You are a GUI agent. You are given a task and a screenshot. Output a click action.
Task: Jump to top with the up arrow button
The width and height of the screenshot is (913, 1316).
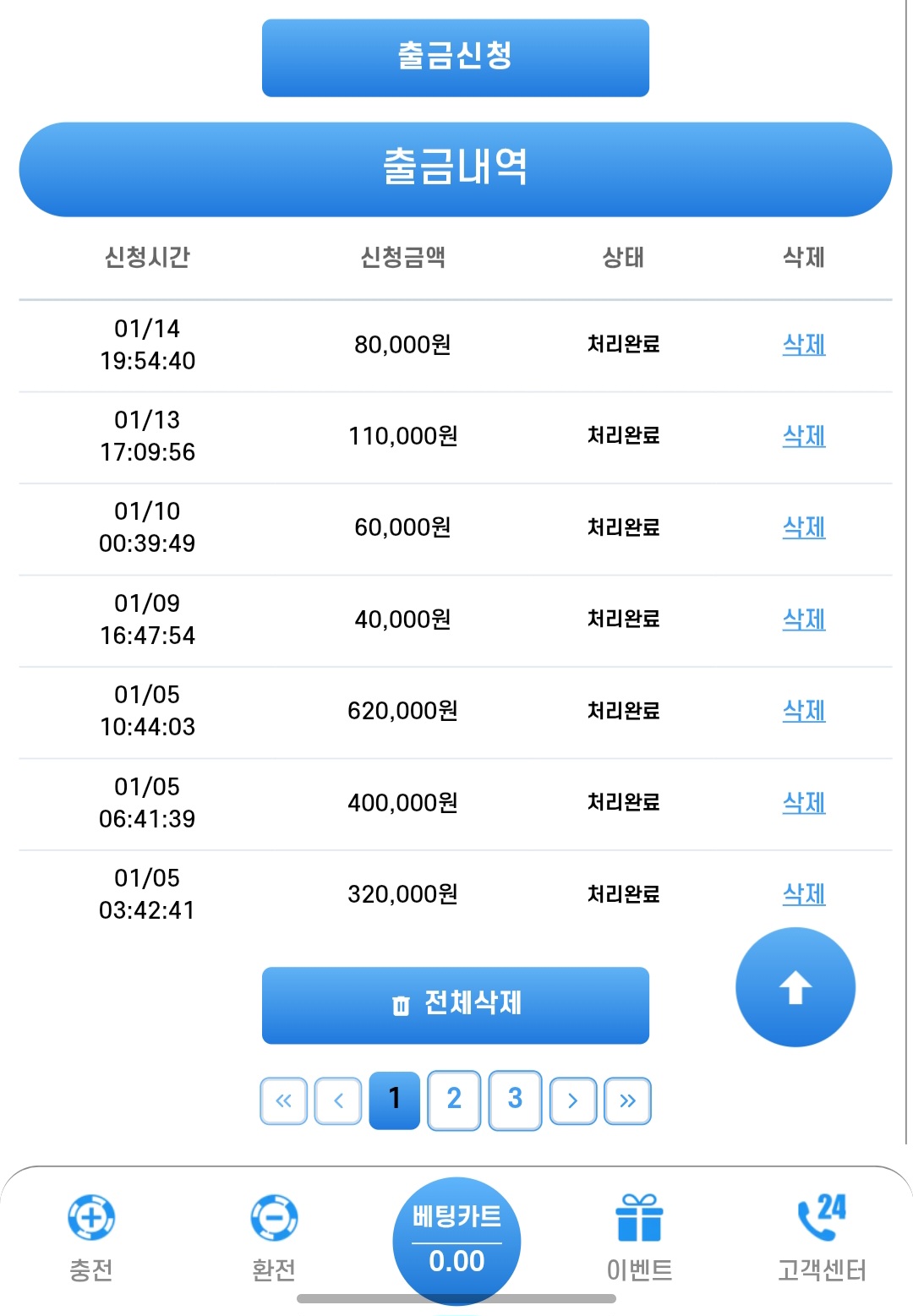click(795, 987)
